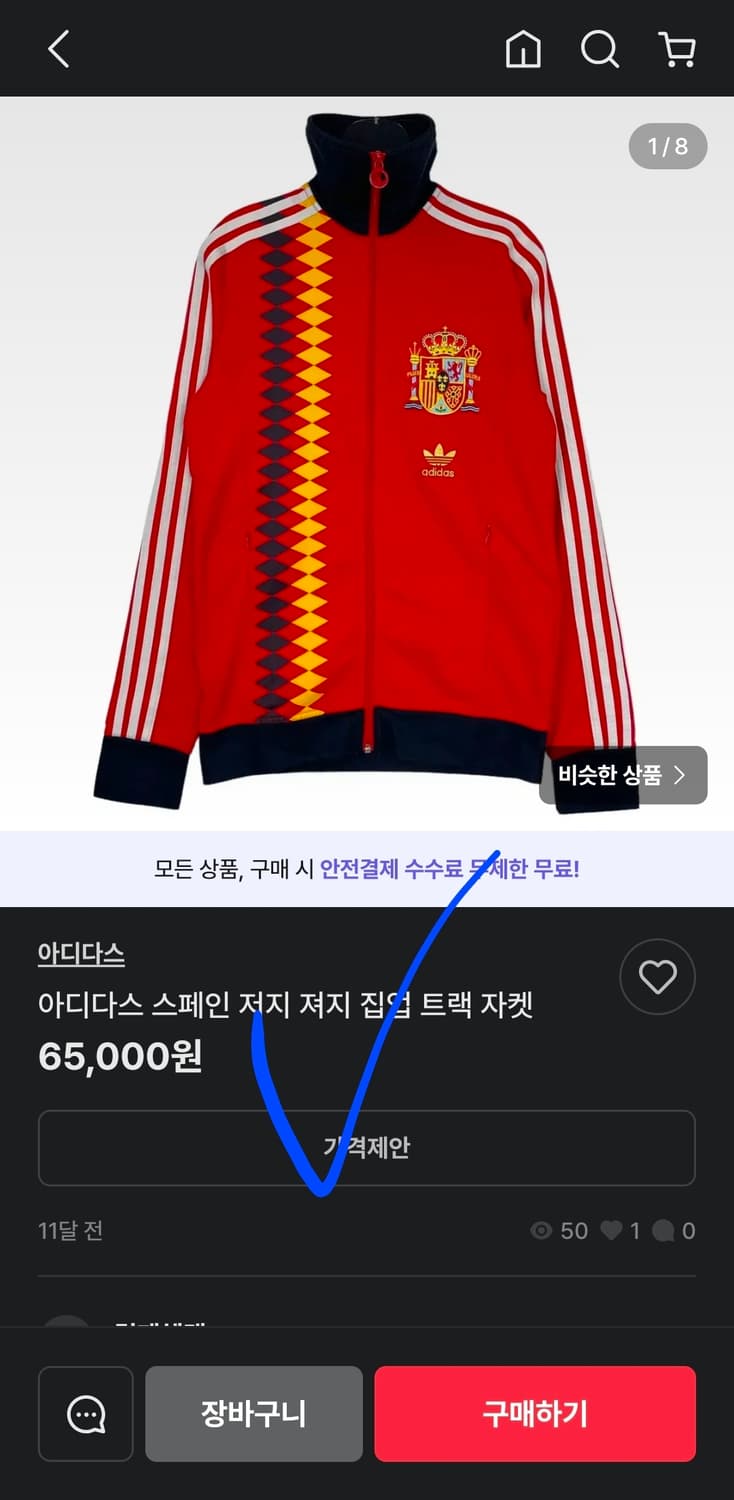Viewport: 734px width, 1500px height.
Task: Open the home icon in top bar
Action: point(524,49)
